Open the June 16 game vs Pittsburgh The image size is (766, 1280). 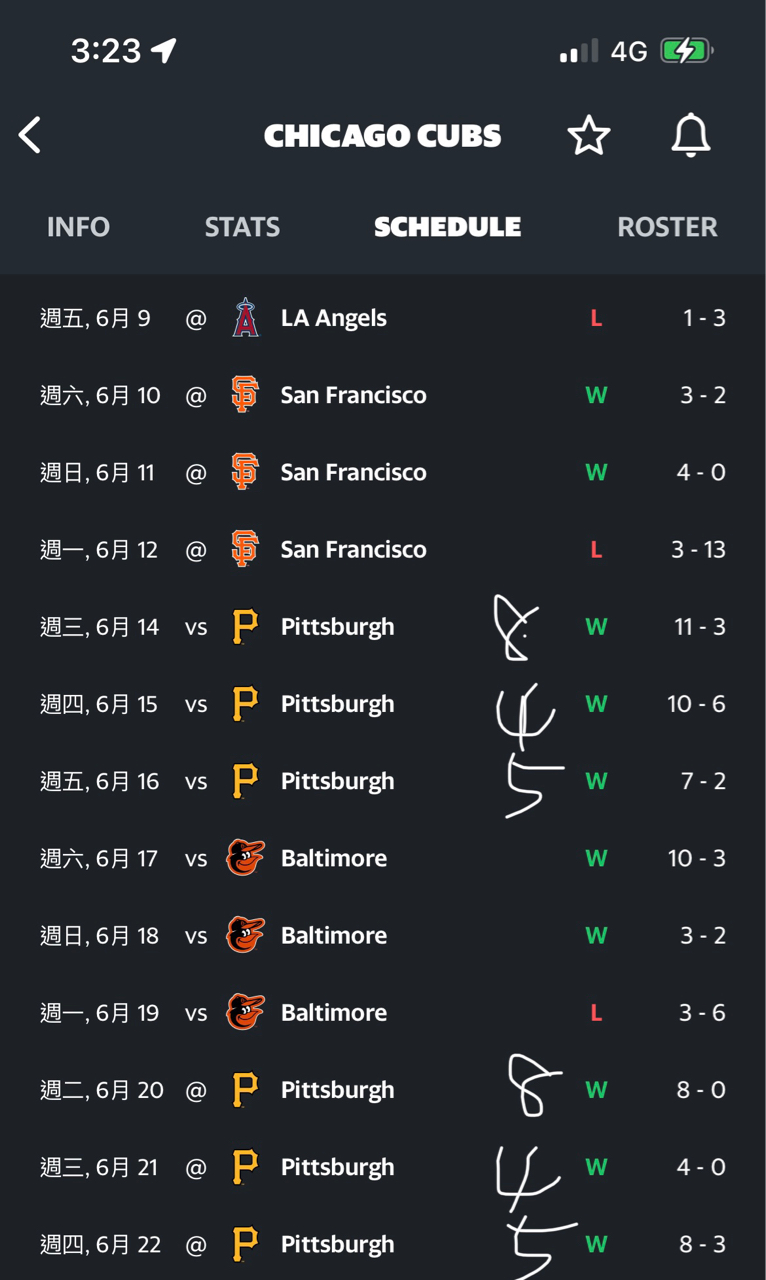[383, 781]
